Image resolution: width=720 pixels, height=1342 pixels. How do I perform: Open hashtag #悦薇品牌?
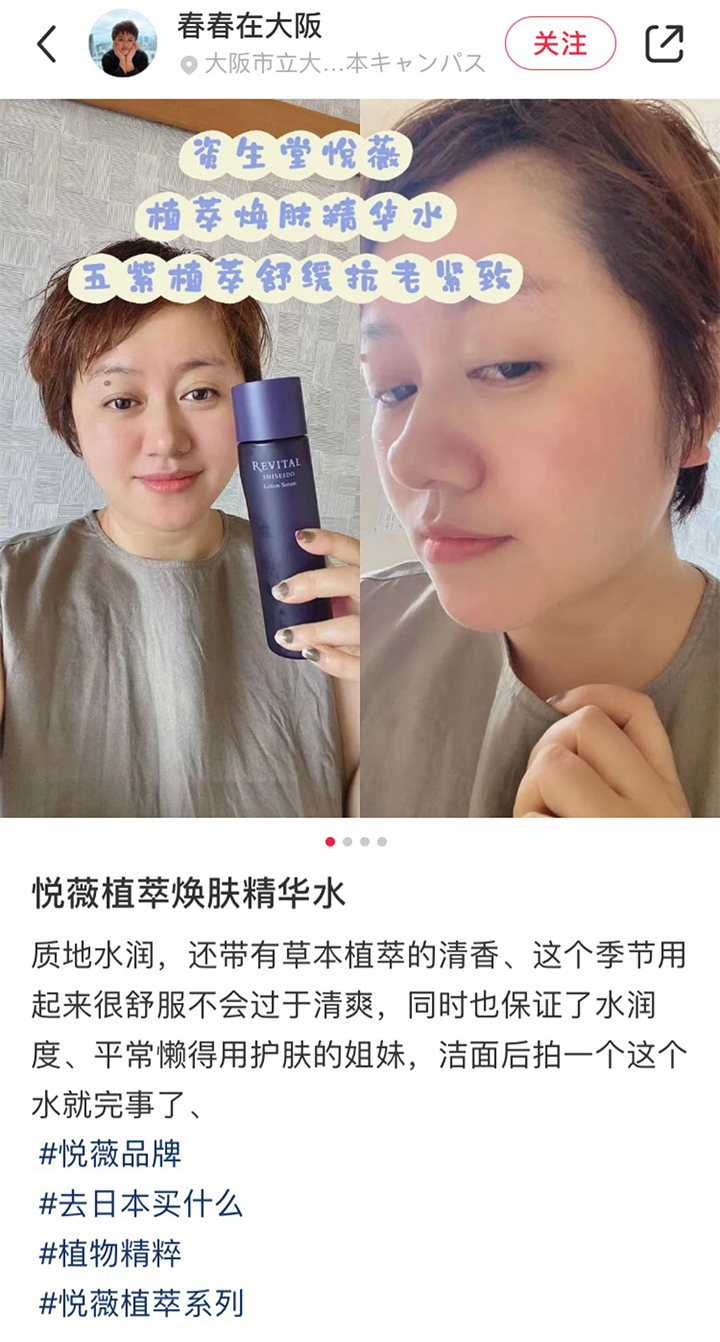(110, 1154)
